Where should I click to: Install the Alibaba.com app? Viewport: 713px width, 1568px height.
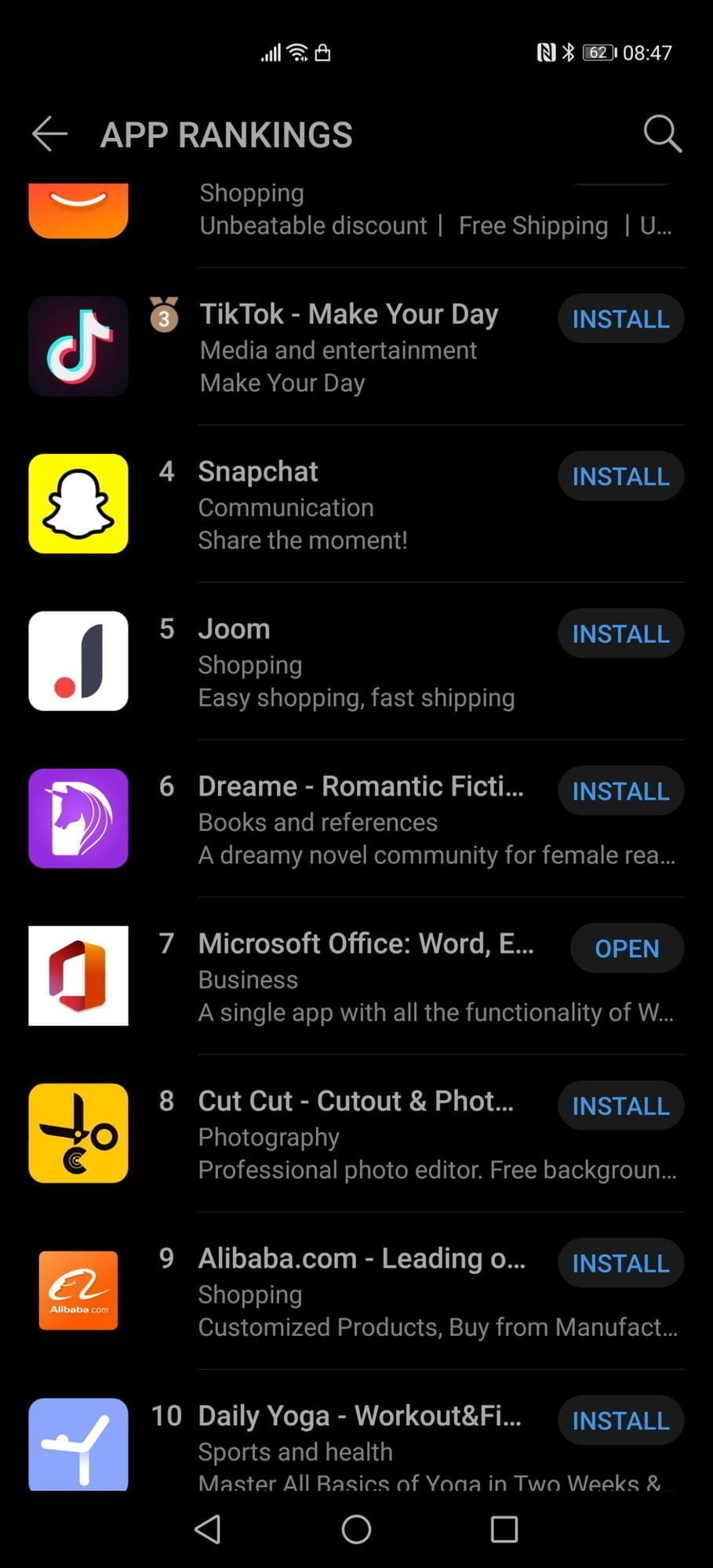(x=620, y=1263)
